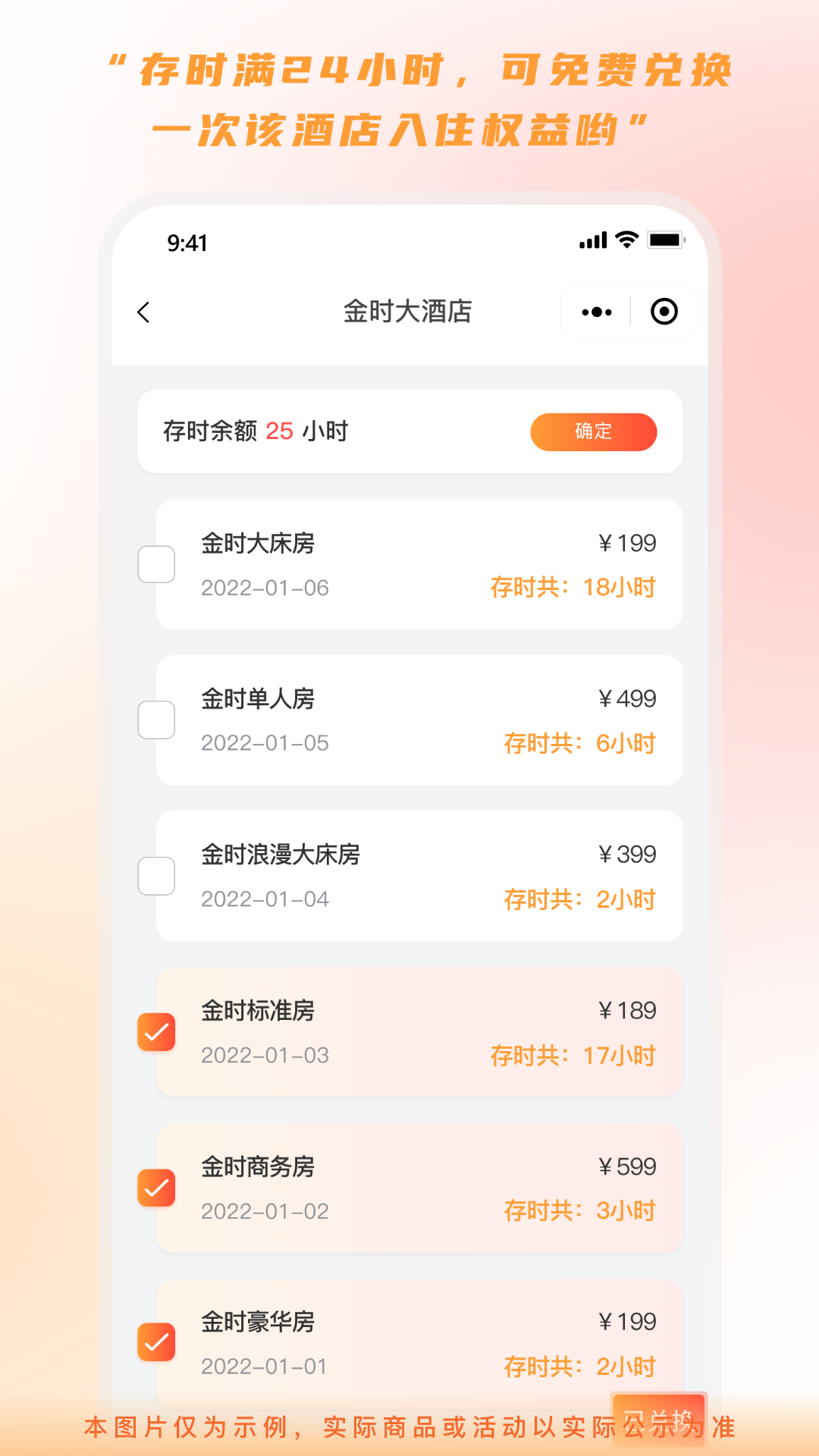This screenshot has width=819, height=1456.
Task: Open the 金时大床房 room card
Action: point(417,564)
